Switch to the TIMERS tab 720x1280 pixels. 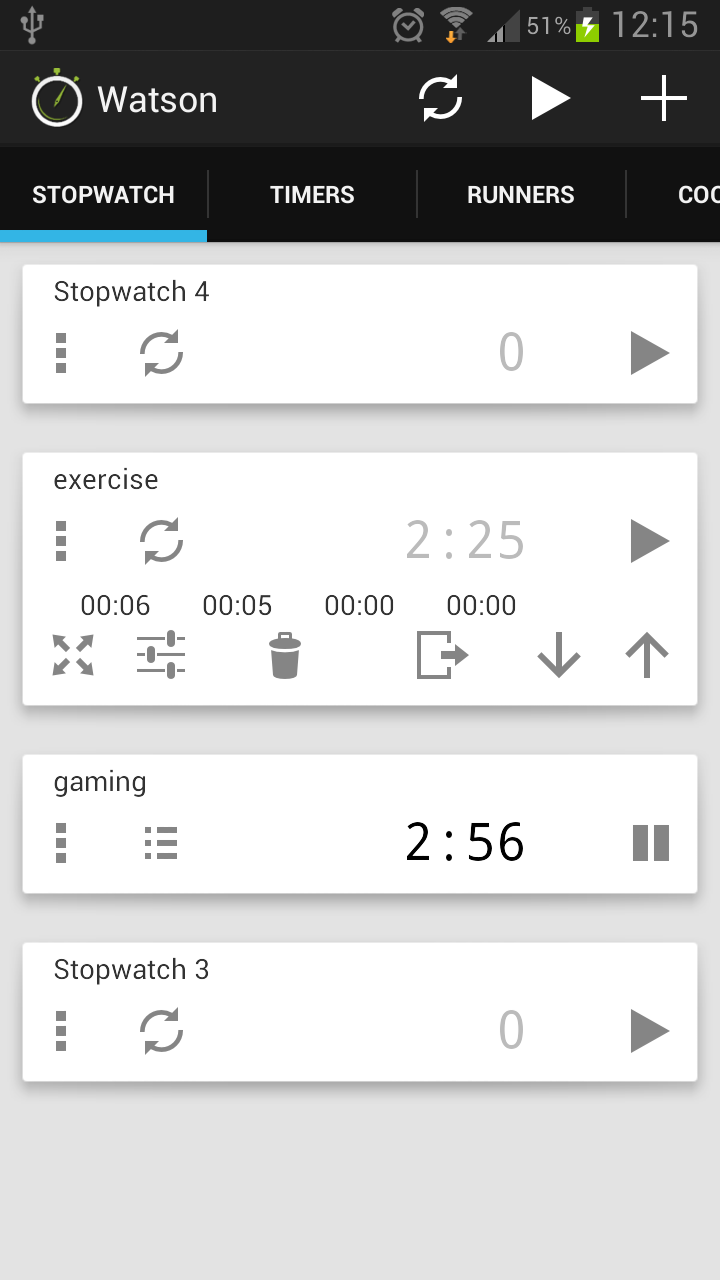coord(311,194)
